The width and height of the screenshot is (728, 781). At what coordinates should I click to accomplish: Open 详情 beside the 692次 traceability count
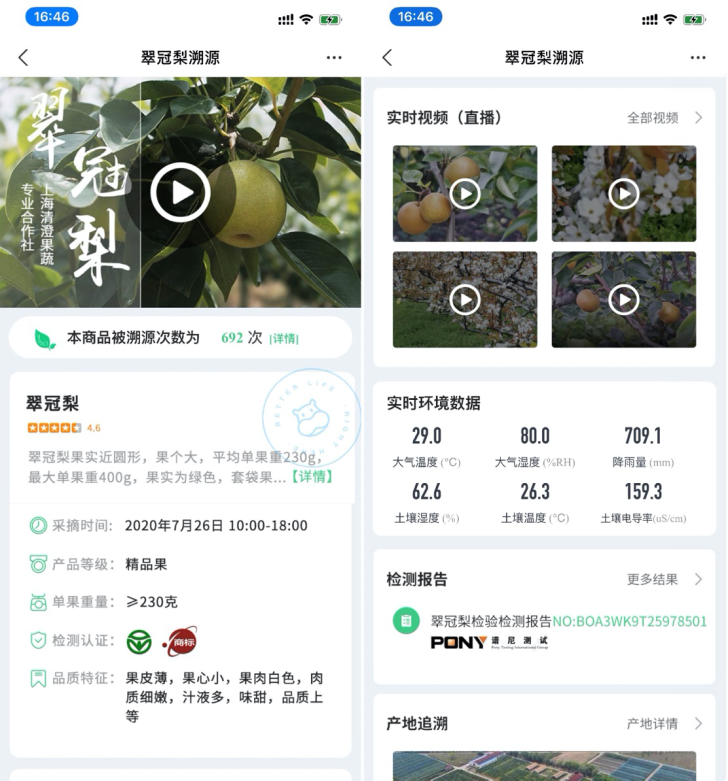[x=285, y=339]
